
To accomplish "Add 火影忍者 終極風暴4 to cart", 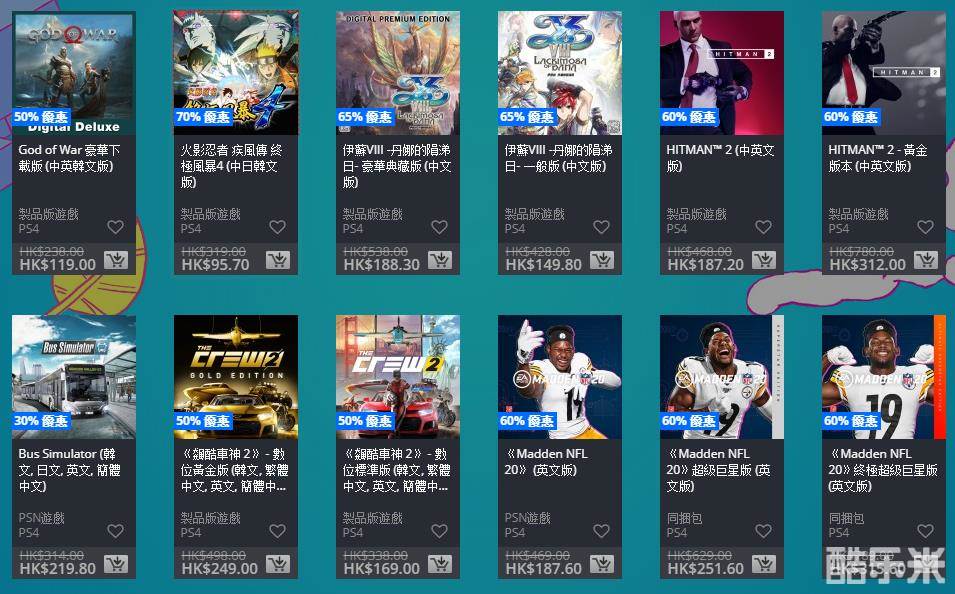I will 277,260.
